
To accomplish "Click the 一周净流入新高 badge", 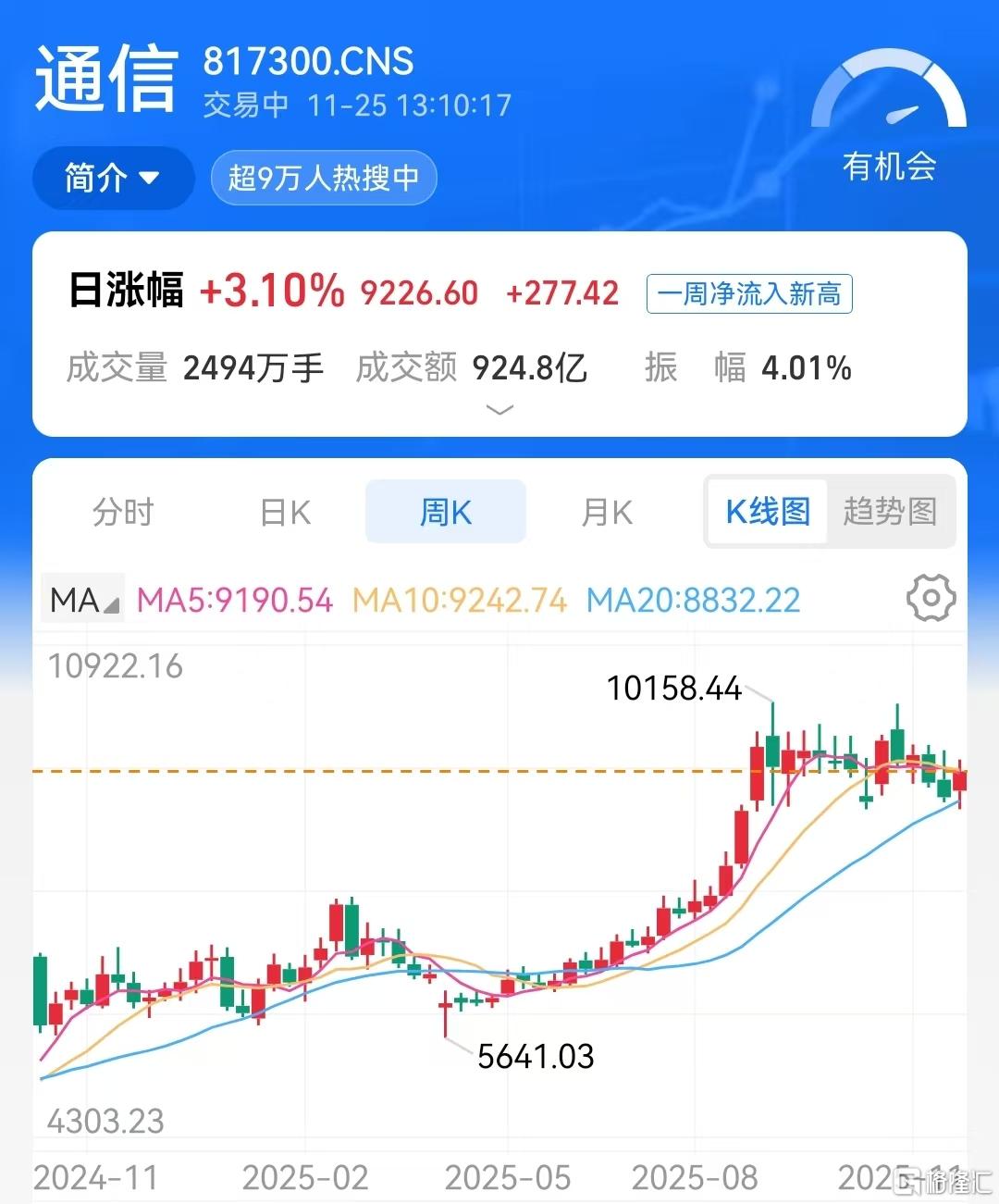I will tap(748, 293).
